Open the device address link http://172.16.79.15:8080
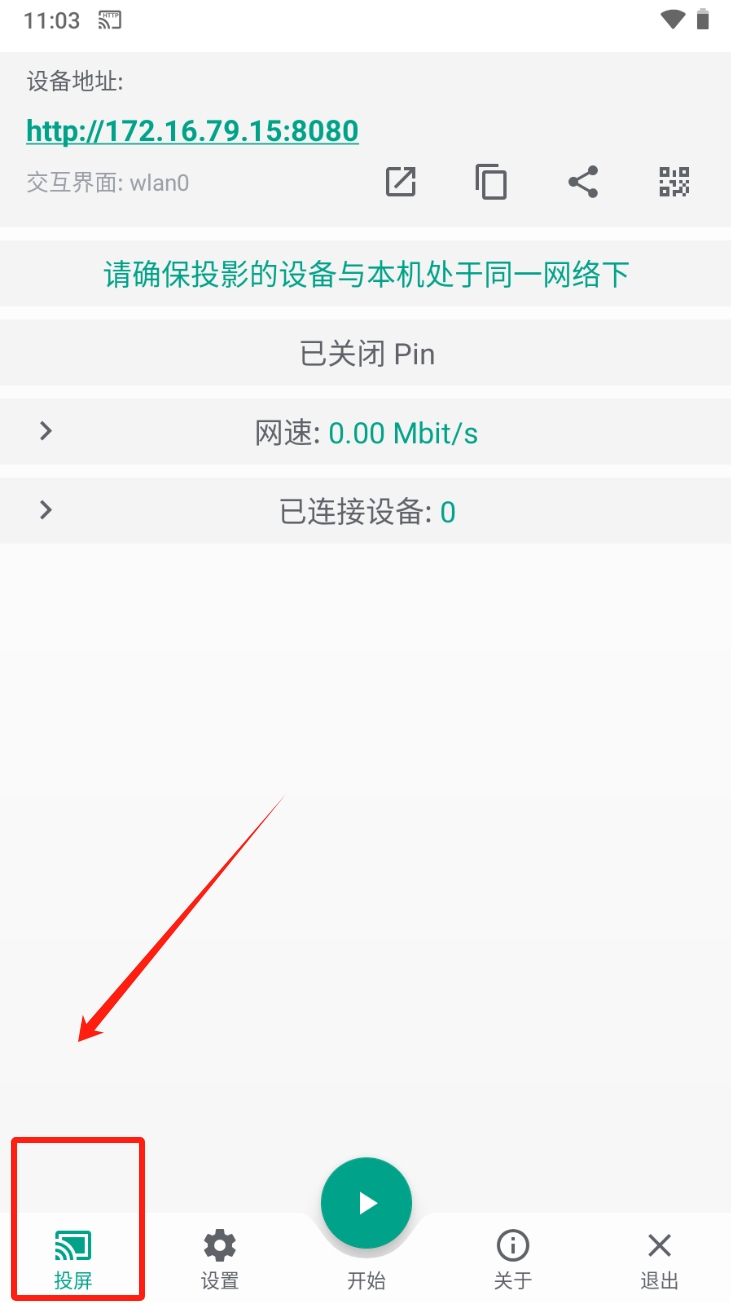The height and width of the screenshot is (1303, 731). tap(192, 131)
